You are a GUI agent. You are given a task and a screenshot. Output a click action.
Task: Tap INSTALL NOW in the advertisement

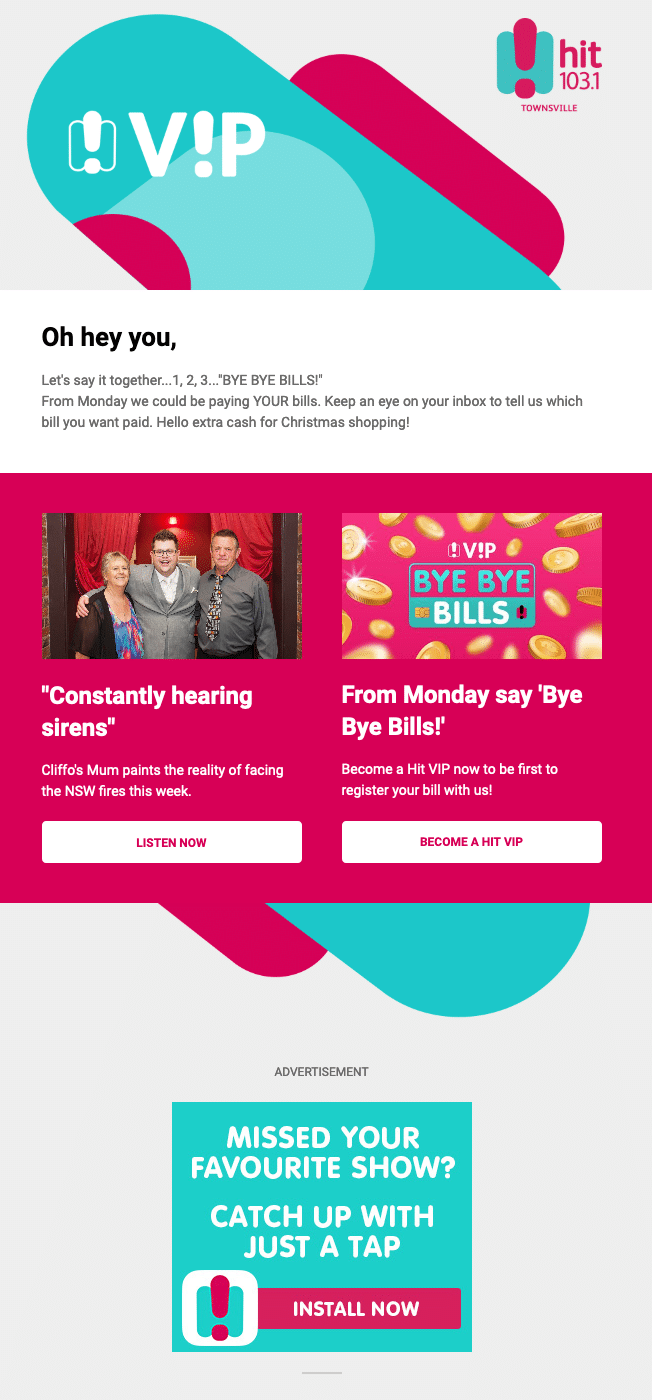356,1308
